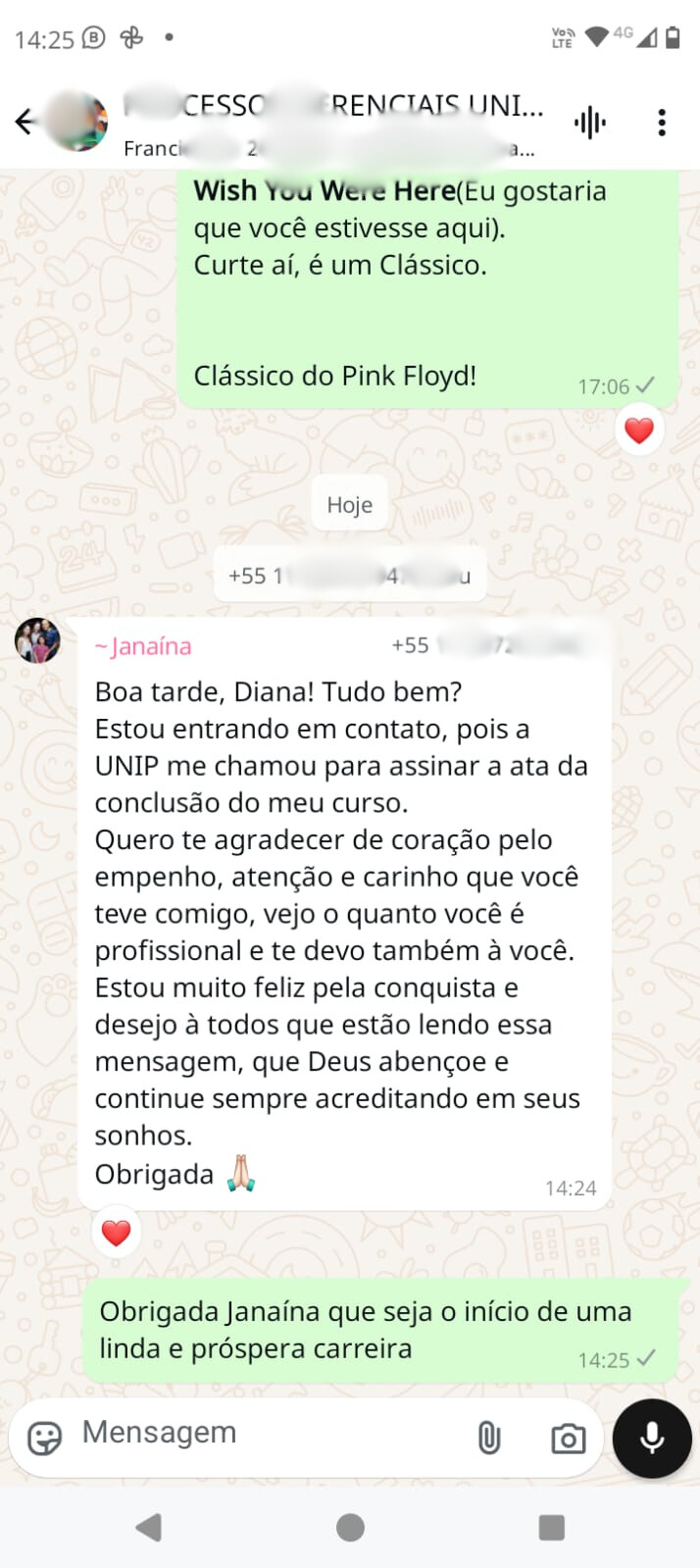Open the overflow menu
Screen dimensions: 700x1568
pyautogui.click(x=662, y=123)
